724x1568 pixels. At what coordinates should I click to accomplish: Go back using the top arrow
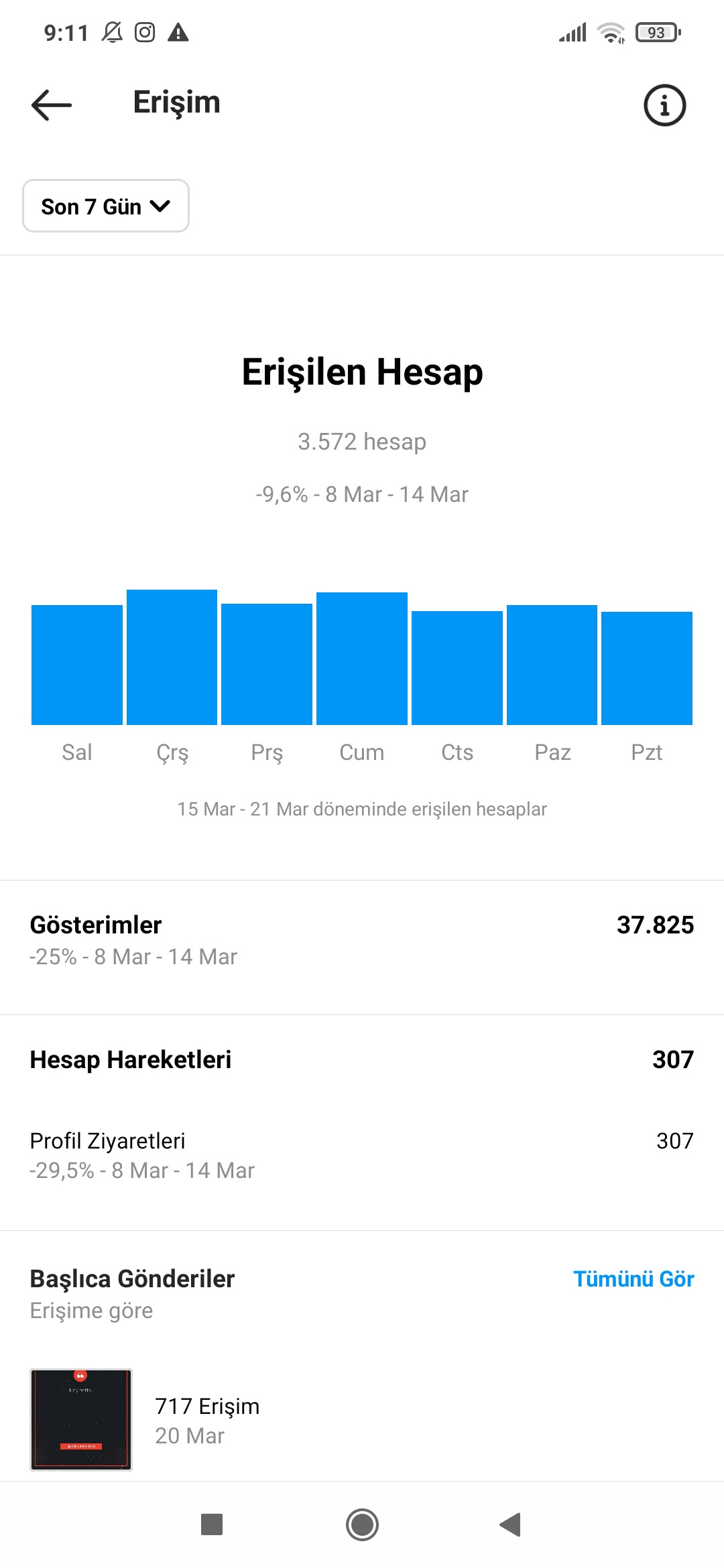click(x=52, y=105)
